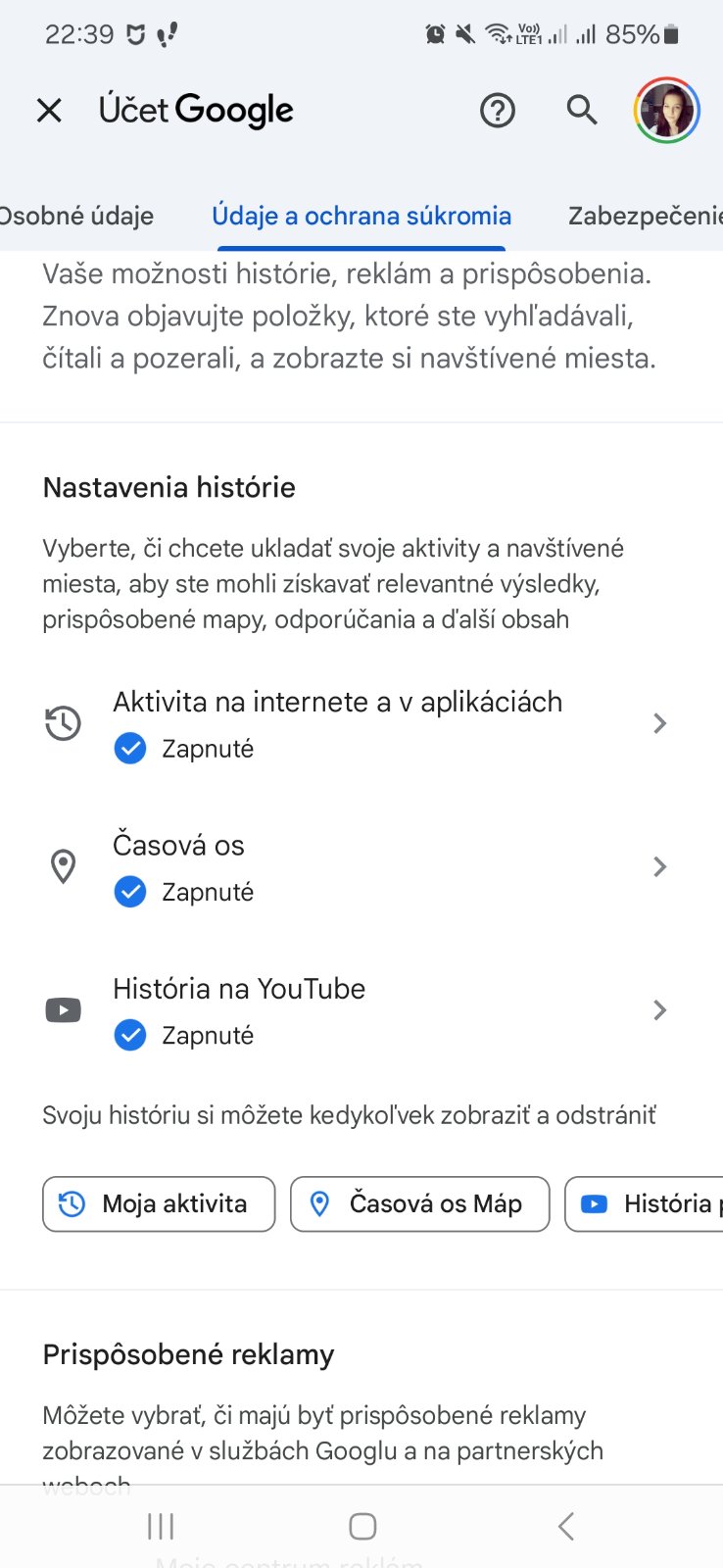Open the profile avatar account switcher
The width and height of the screenshot is (723, 1568).
point(666,111)
